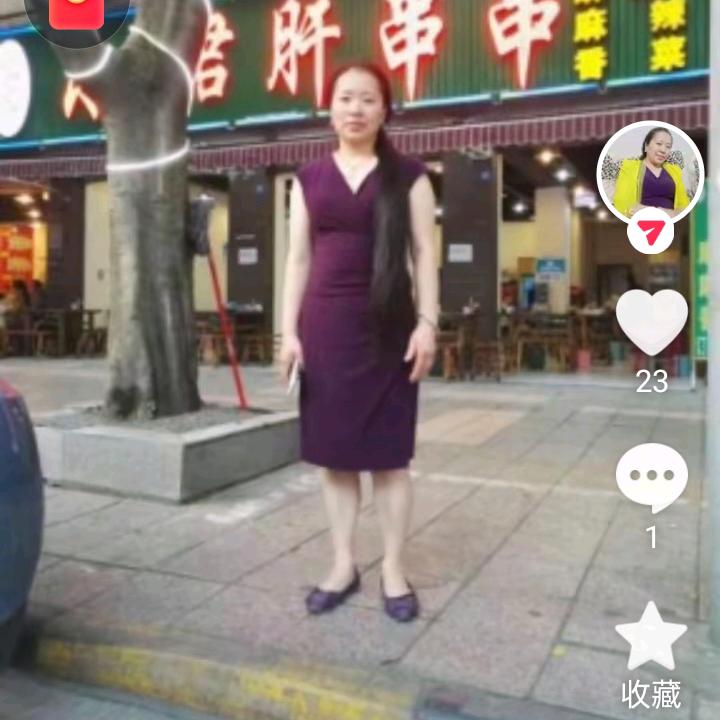Viewport: 720px width, 720px height.
Task: Add the video to favorites (收藏)
Action: point(651,636)
